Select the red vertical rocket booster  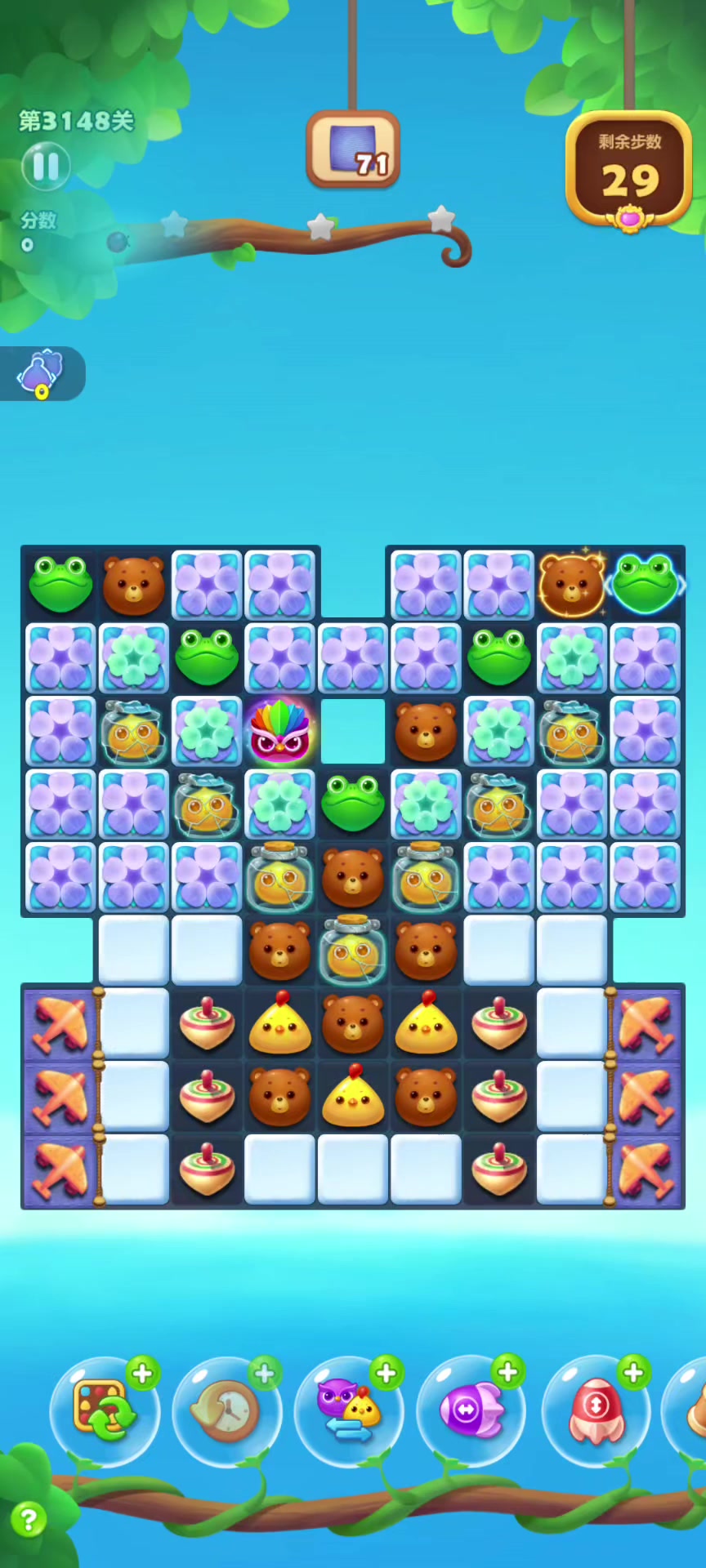pos(596,1410)
